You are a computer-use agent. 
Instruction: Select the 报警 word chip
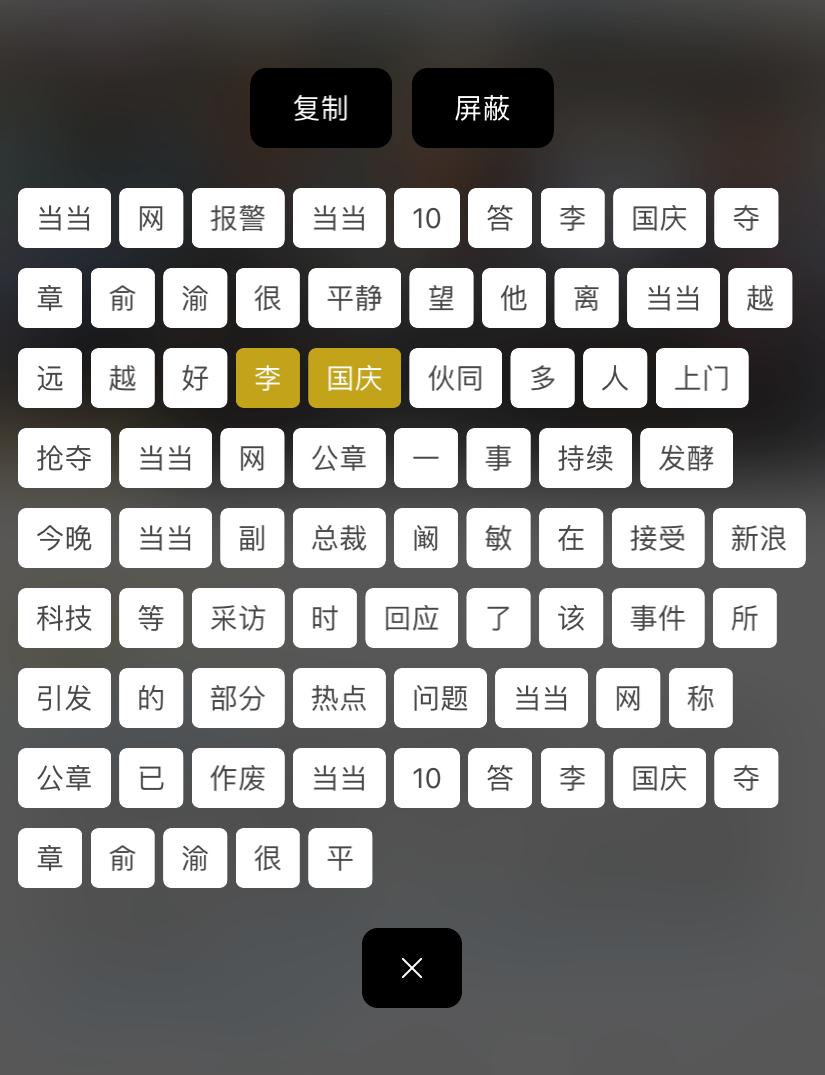238,218
